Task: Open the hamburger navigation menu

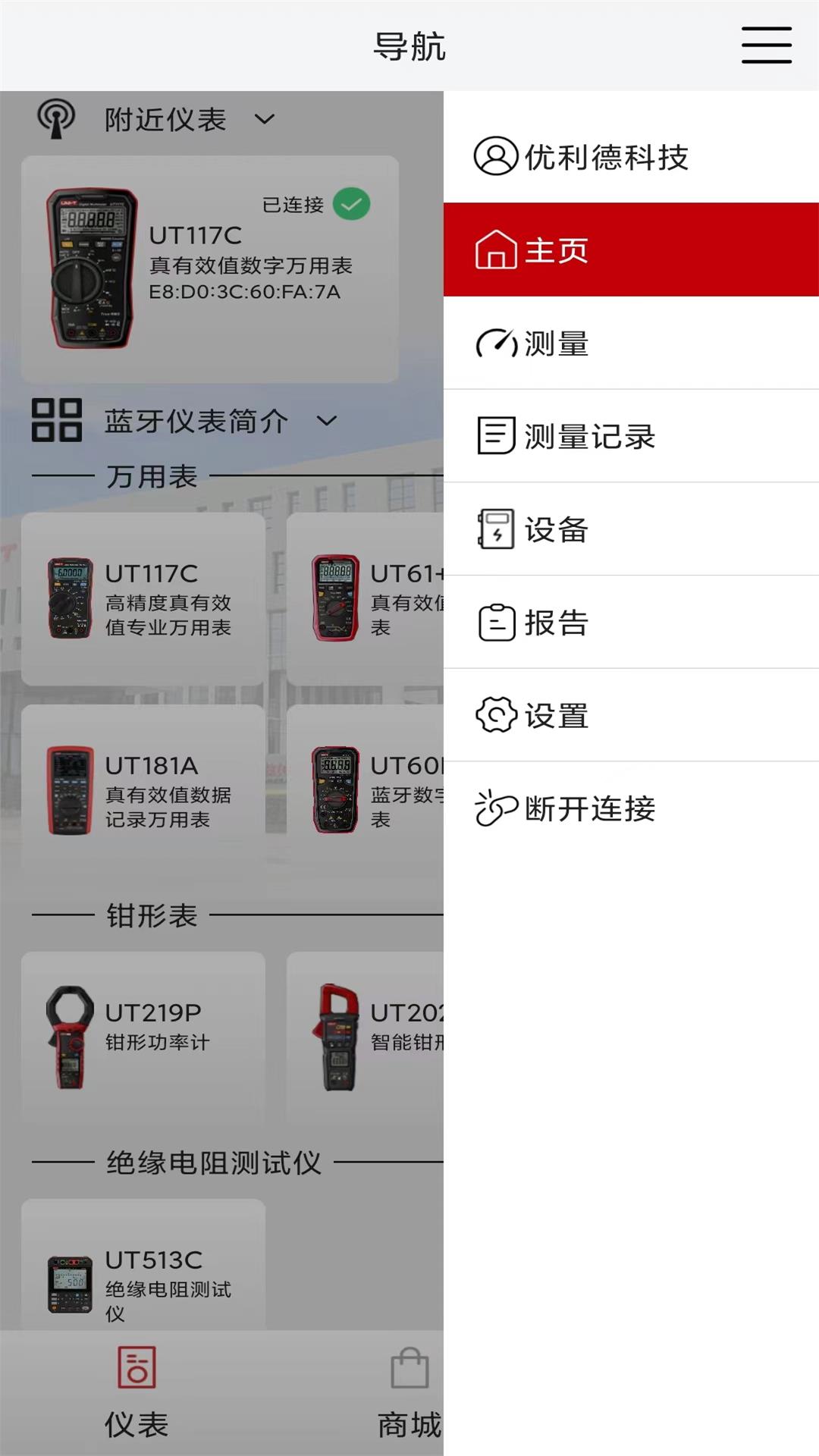Action: coord(766,45)
